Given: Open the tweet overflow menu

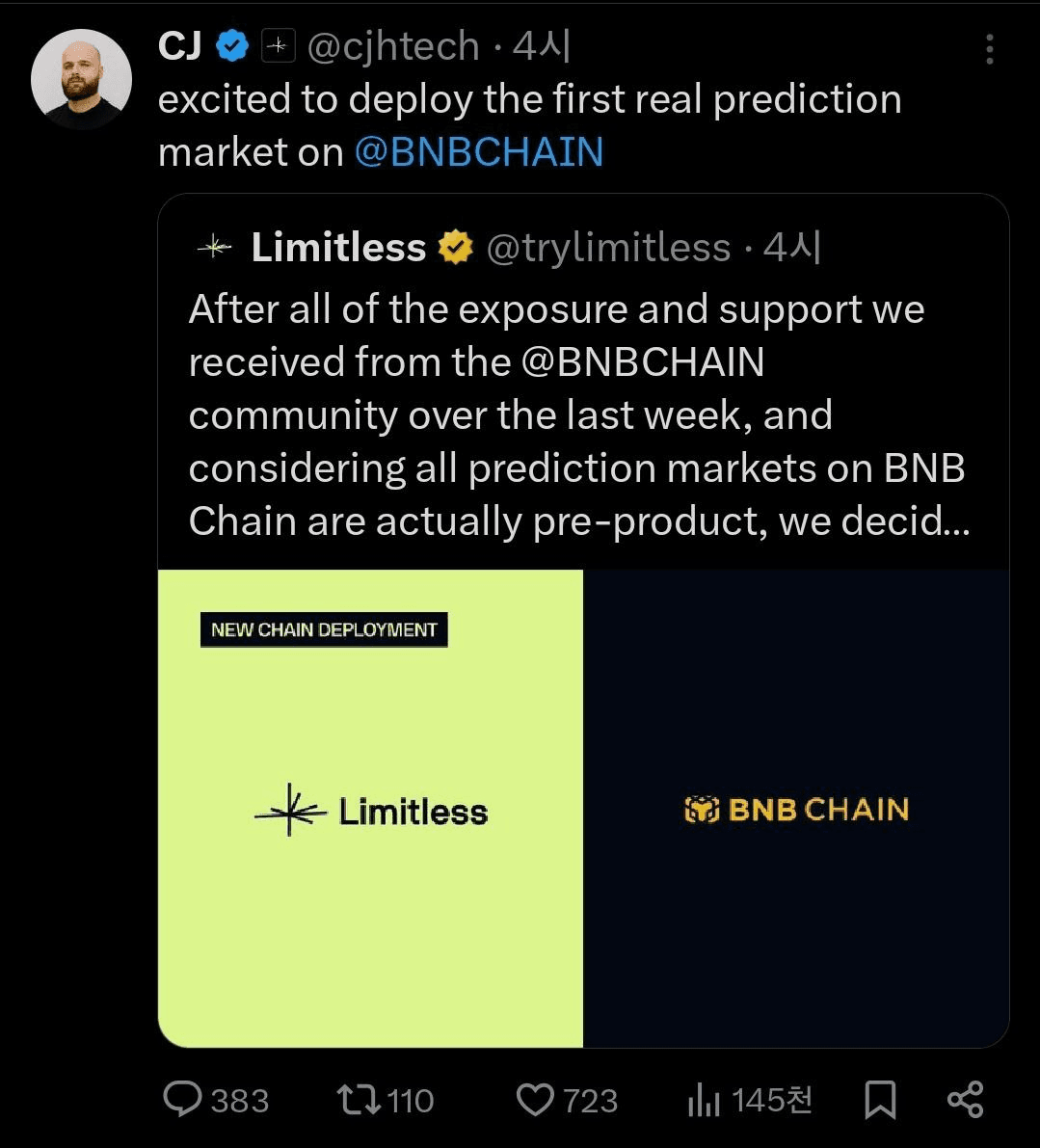Looking at the screenshot, I should pyautogui.click(x=989, y=50).
